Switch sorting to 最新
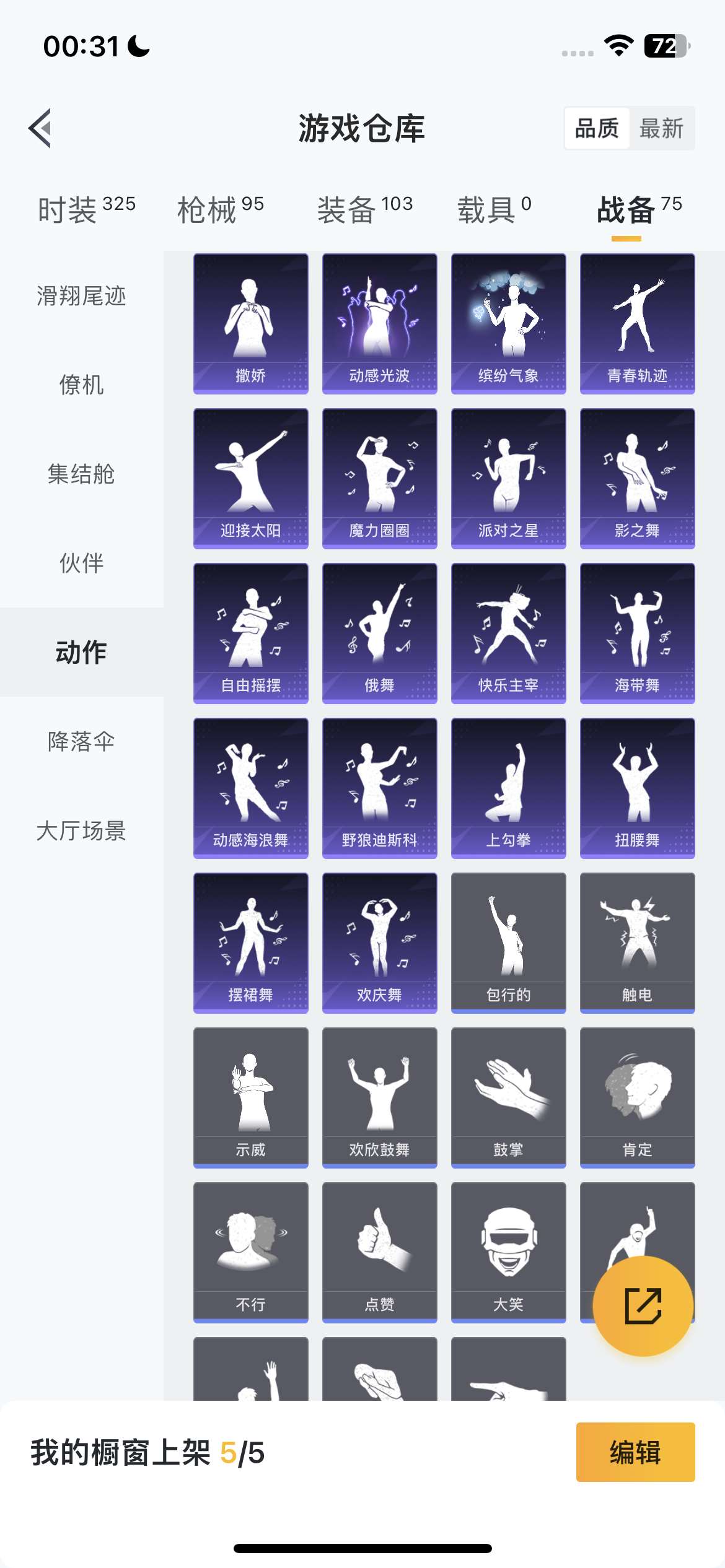 tap(660, 129)
